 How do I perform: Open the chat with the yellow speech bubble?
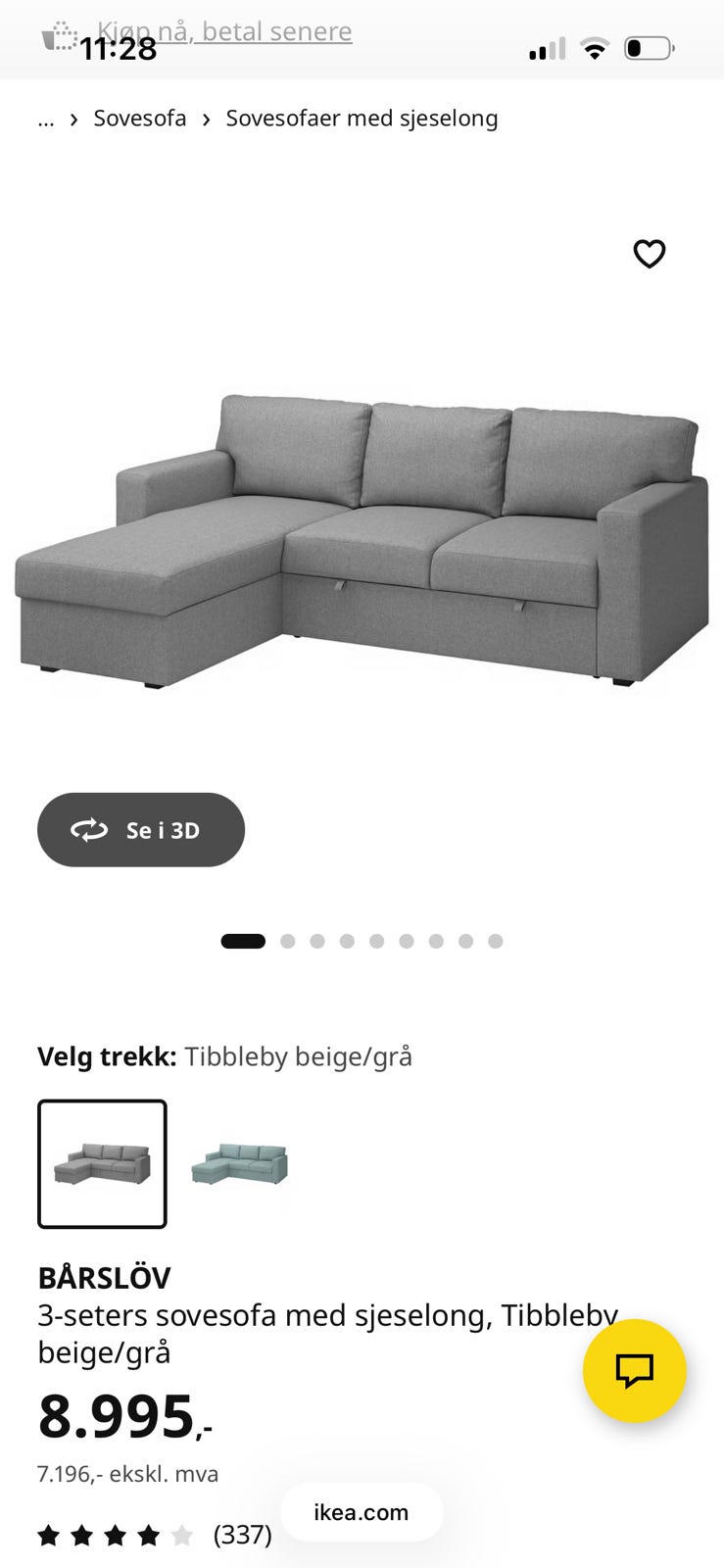pos(634,1371)
